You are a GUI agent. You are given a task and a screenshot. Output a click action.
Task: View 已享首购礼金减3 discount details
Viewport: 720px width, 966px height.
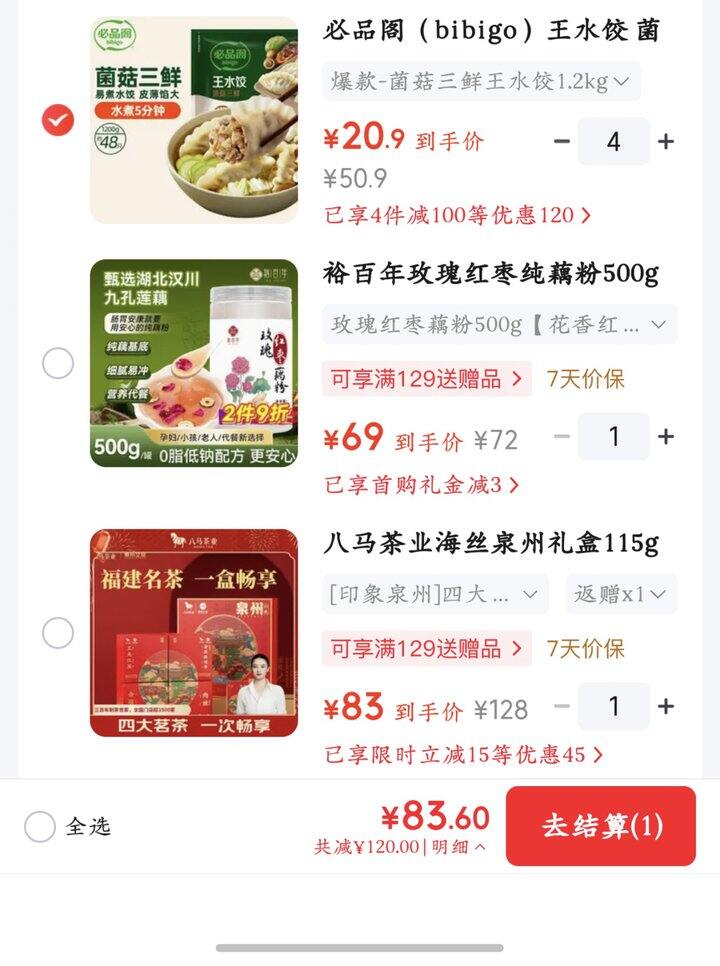tap(422, 485)
